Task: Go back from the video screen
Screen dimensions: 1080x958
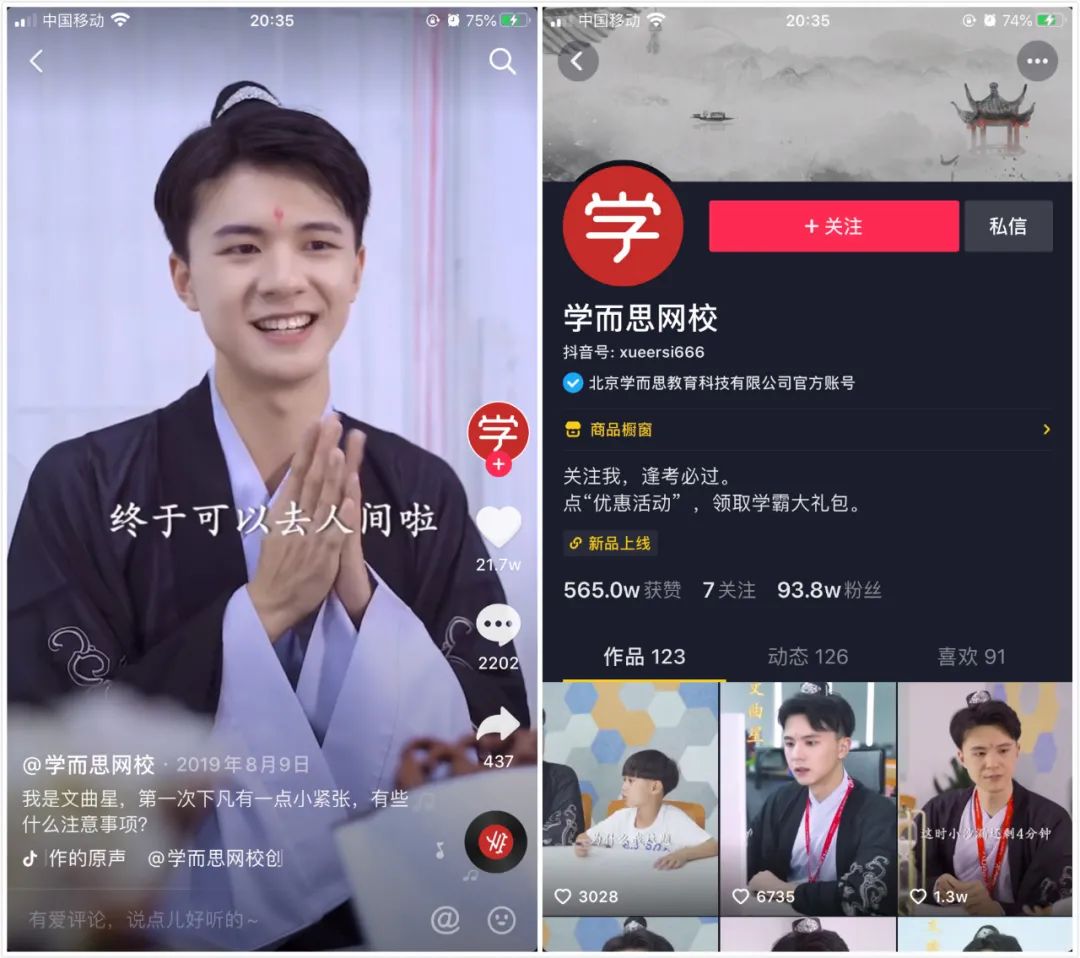Action: (36, 61)
